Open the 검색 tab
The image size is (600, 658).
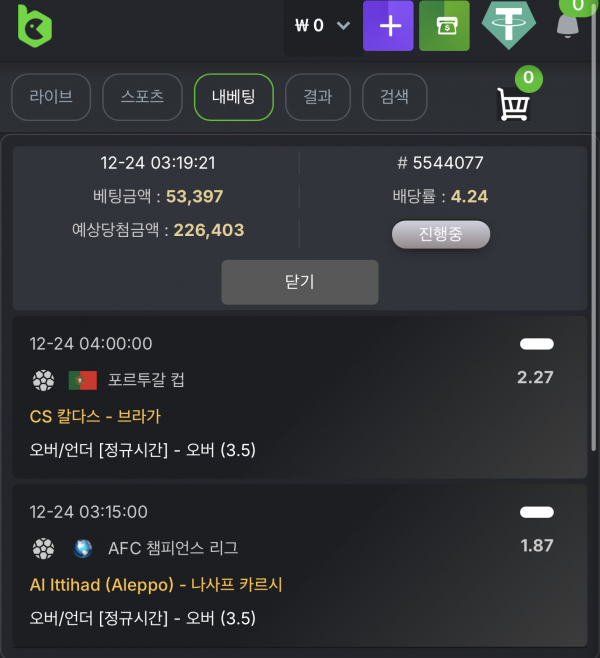click(394, 98)
